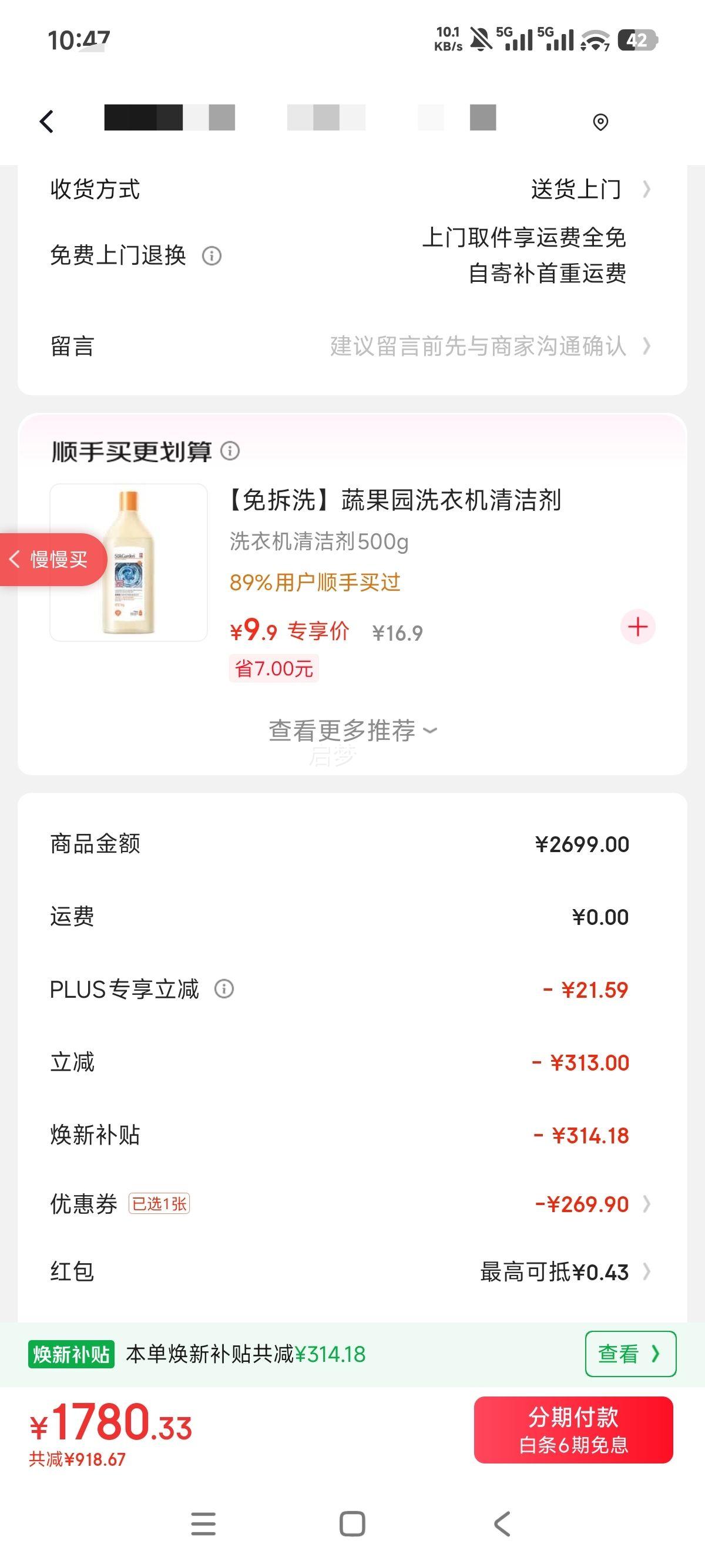Viewport: 705px width, 1568px height.
Task: Open the location pin icon at top right
Action: coord(600,121)
